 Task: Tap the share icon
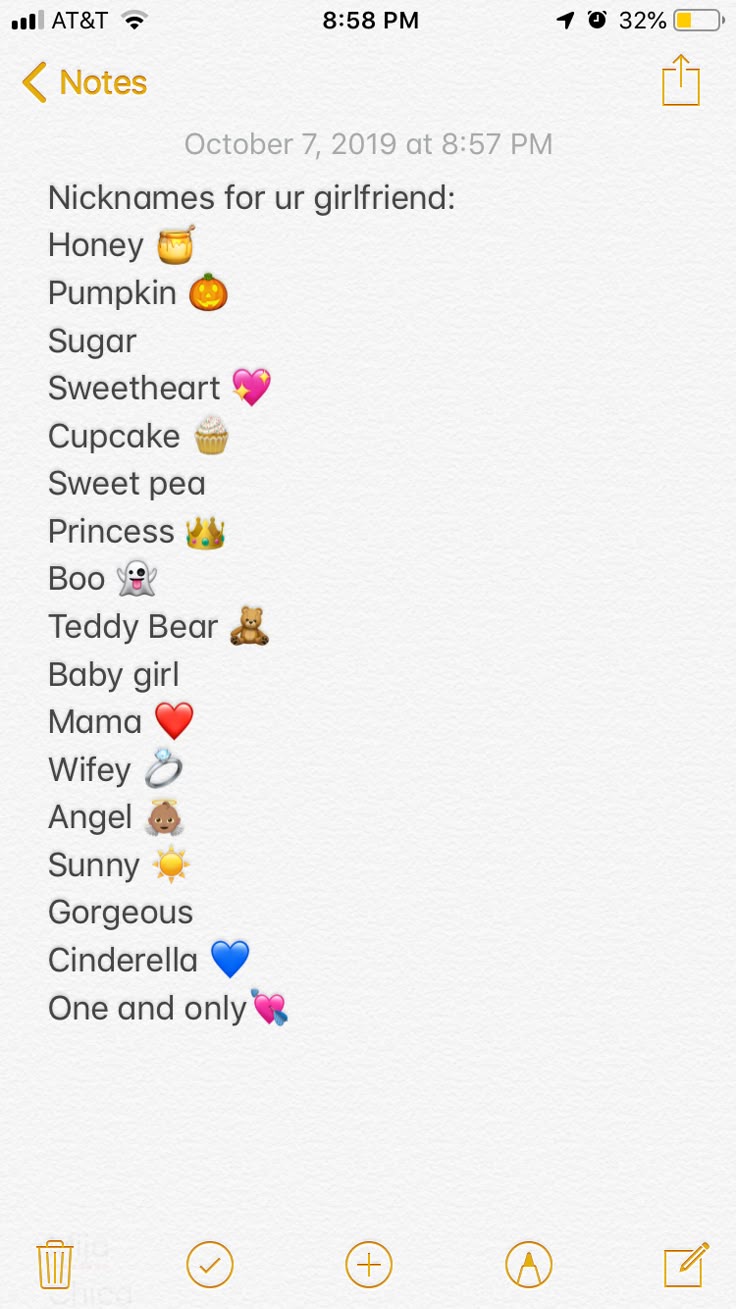(x=681, y=80)
